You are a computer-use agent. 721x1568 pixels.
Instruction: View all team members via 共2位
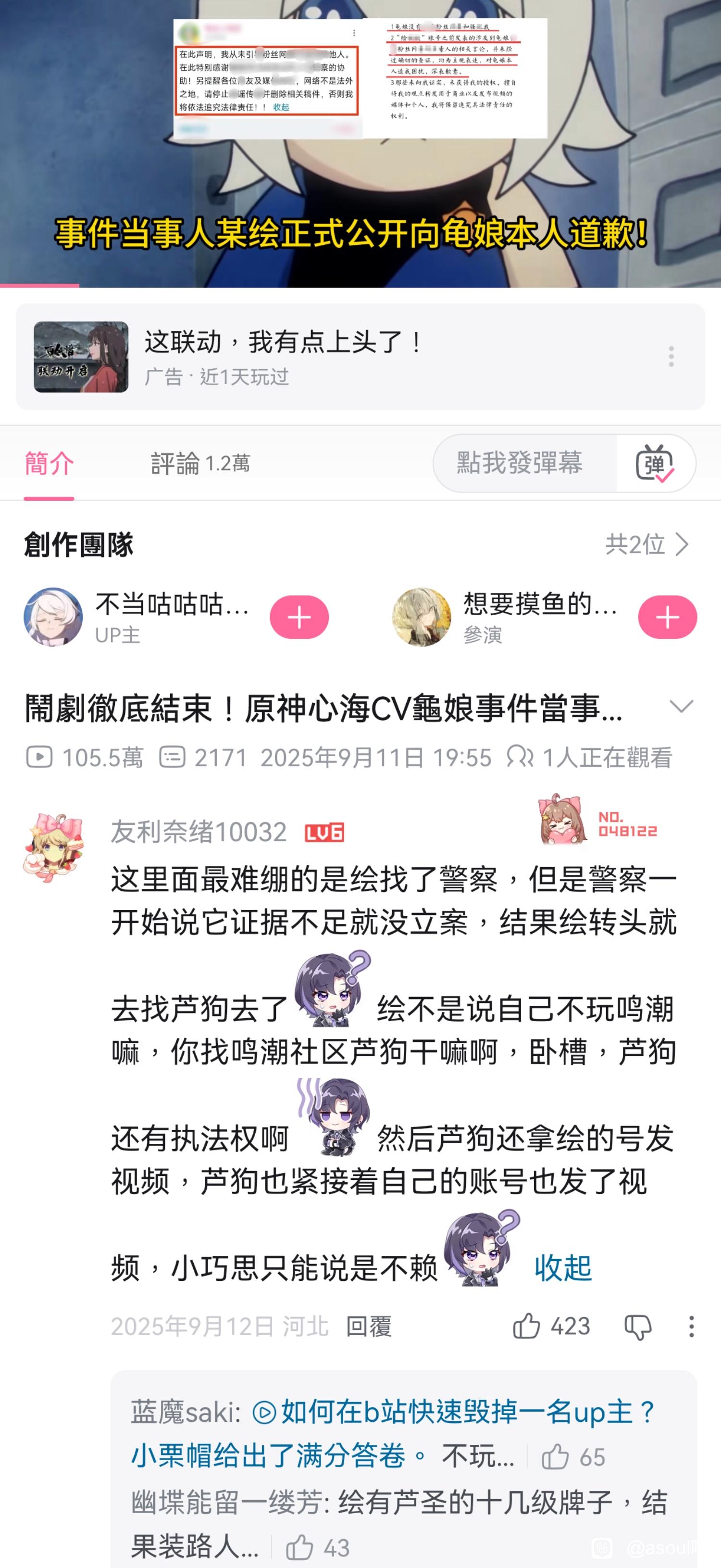647,544
